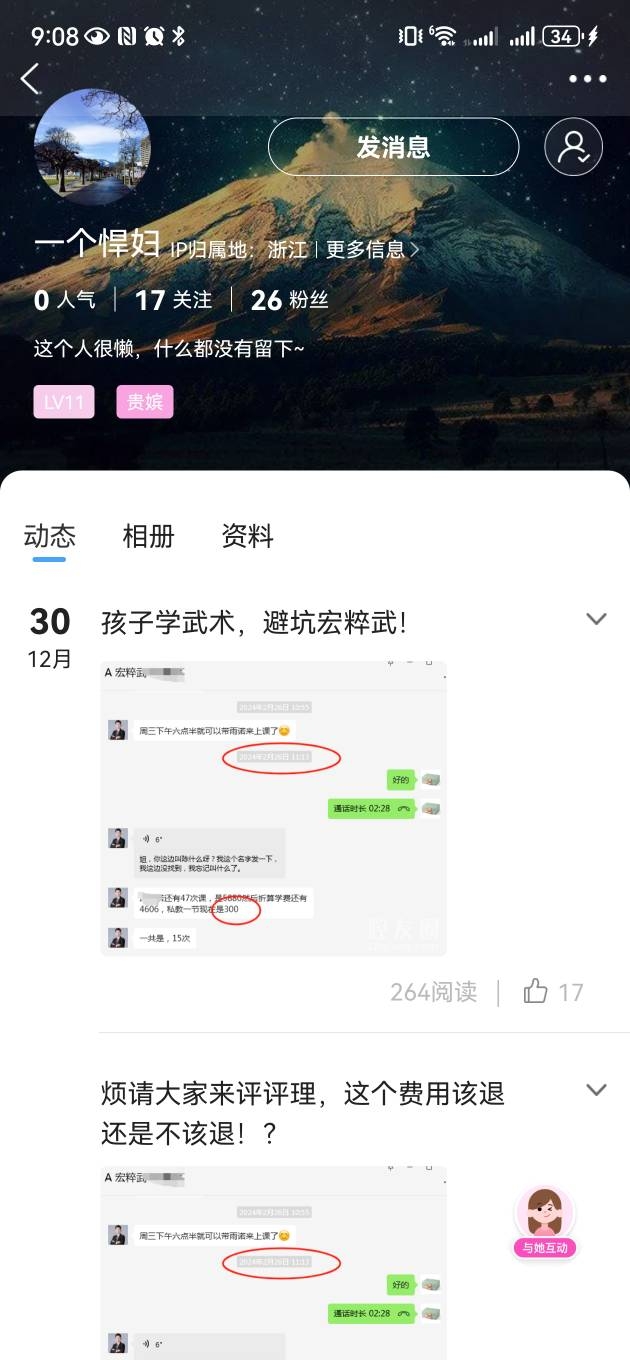Open the chat screenshot in the 孩子学武术 post
Image resolution: width=630 pixels, height=1360 pixels.
(273, 808)
